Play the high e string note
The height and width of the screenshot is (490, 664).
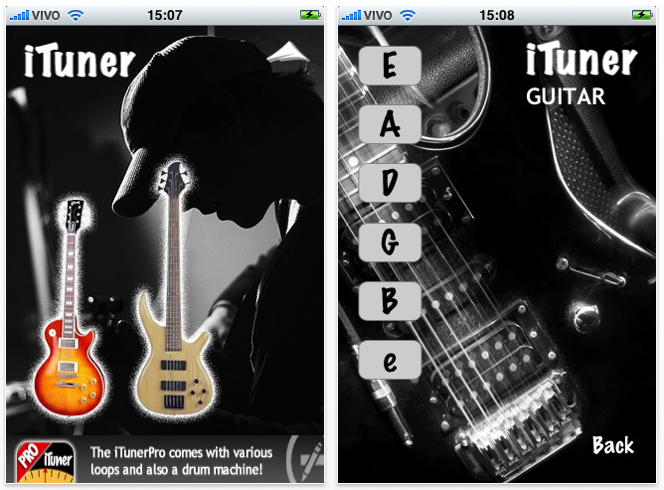pyautogui.click(x=389, y=359)
